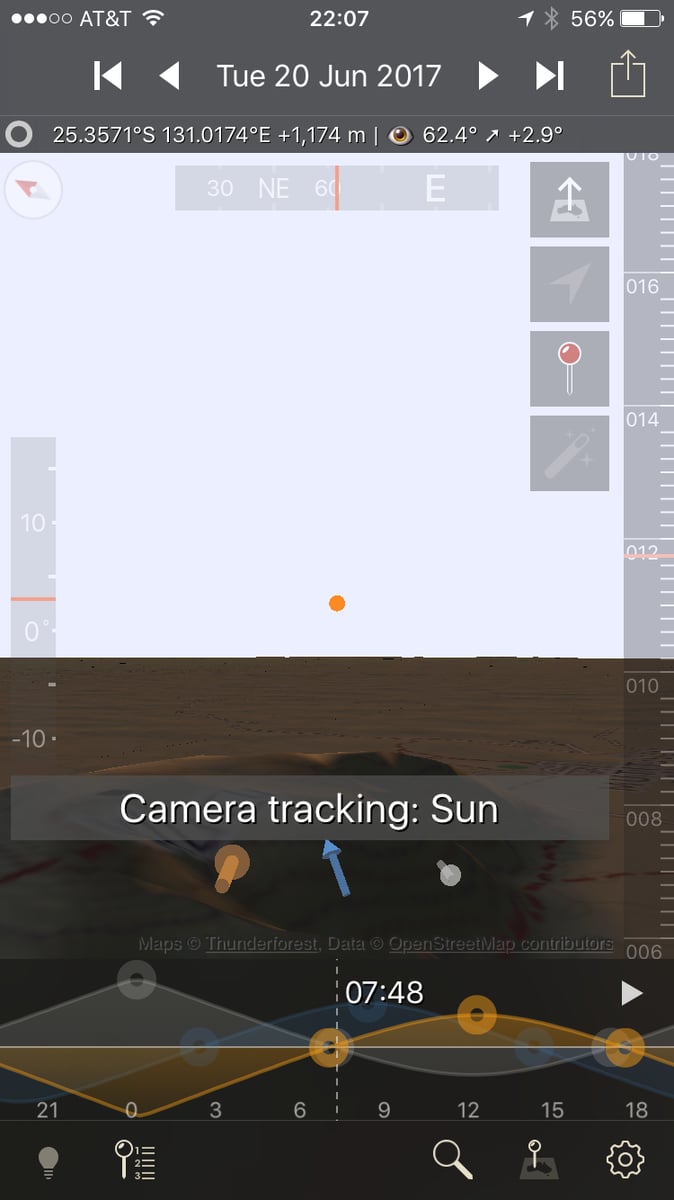This screenshot has height=1200, width=674.
Task: Tap the magic wand button
Action: [x=569, y=453]
